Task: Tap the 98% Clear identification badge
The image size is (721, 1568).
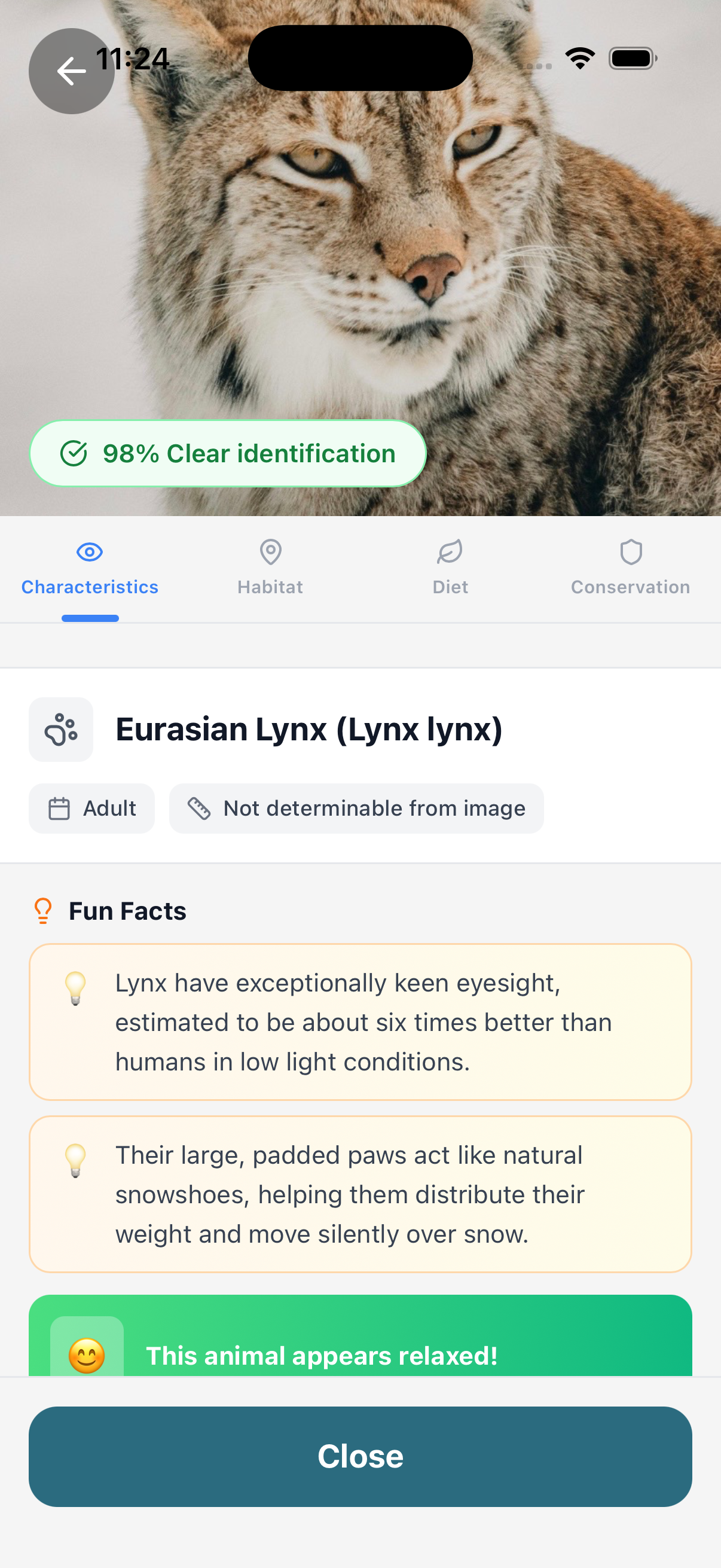Action: click(228, 452)
